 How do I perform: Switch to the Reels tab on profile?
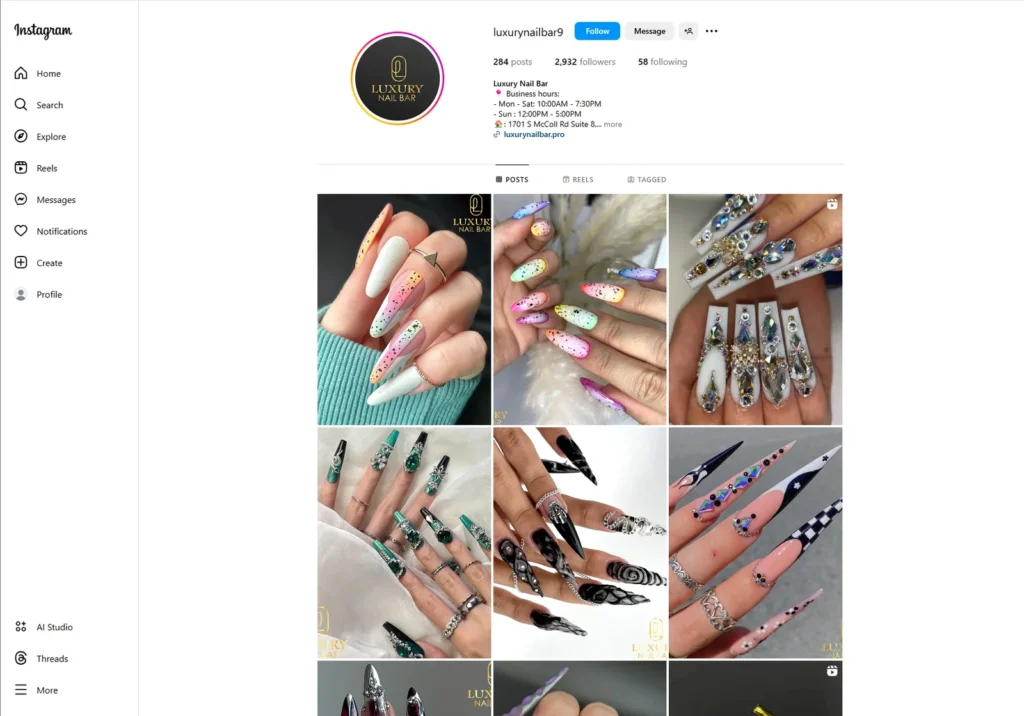click(578, 180)
